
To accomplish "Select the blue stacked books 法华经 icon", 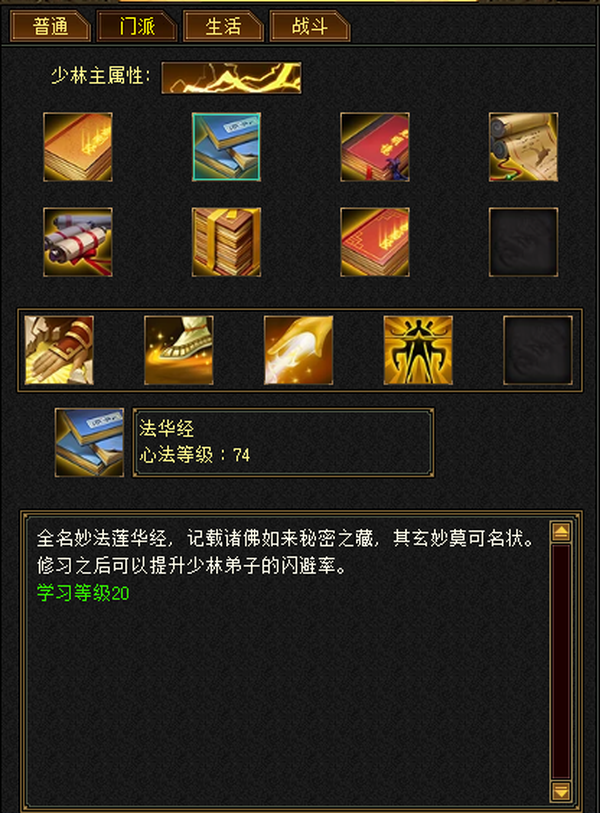I will pyautogui.click(x=226, y=147).
